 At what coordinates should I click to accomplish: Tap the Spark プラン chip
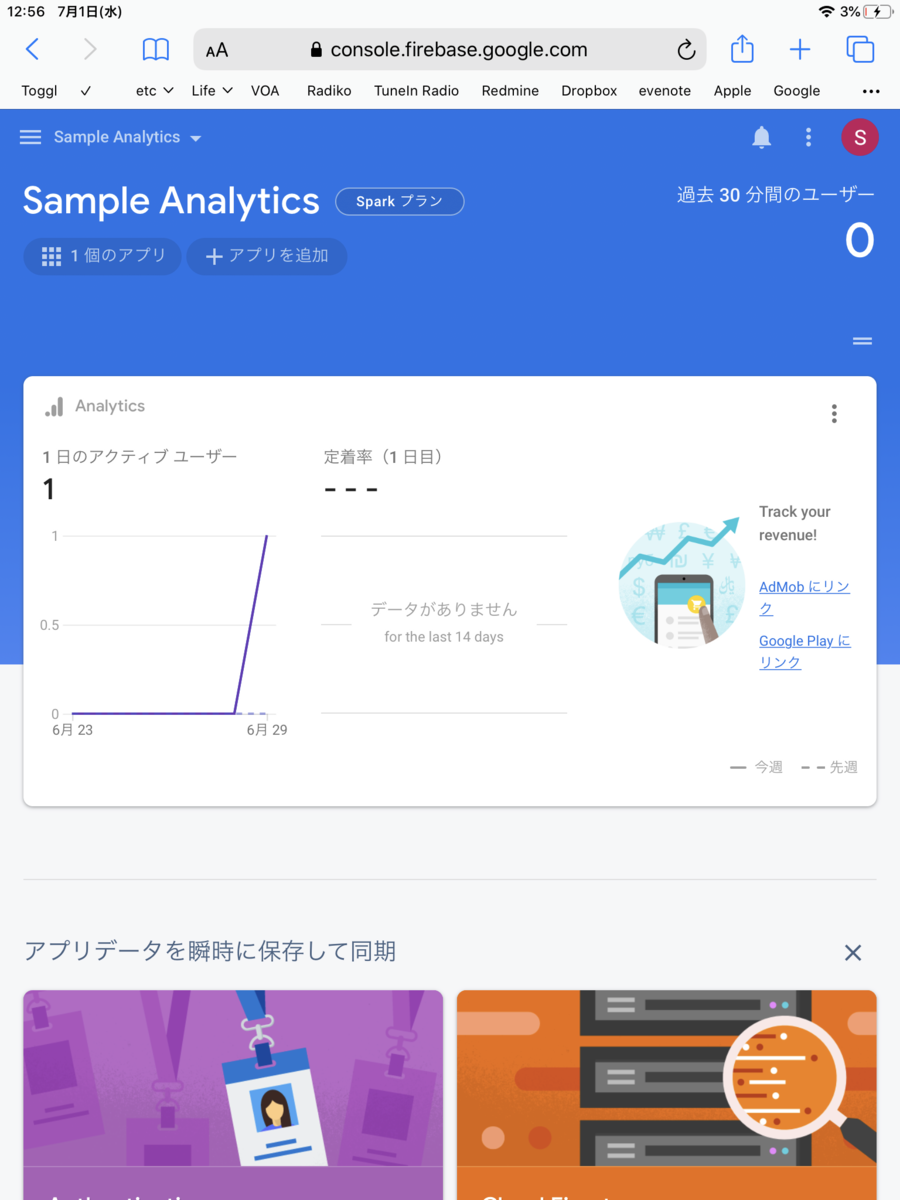(399, 201)
